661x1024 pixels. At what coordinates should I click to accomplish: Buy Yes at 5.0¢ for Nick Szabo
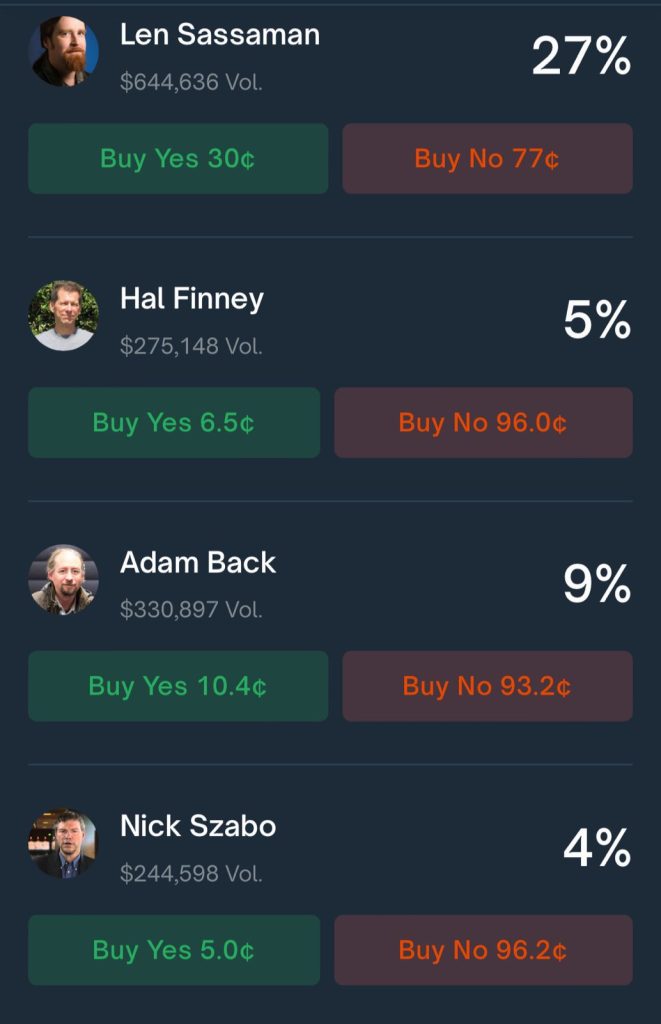coord(174,950)
